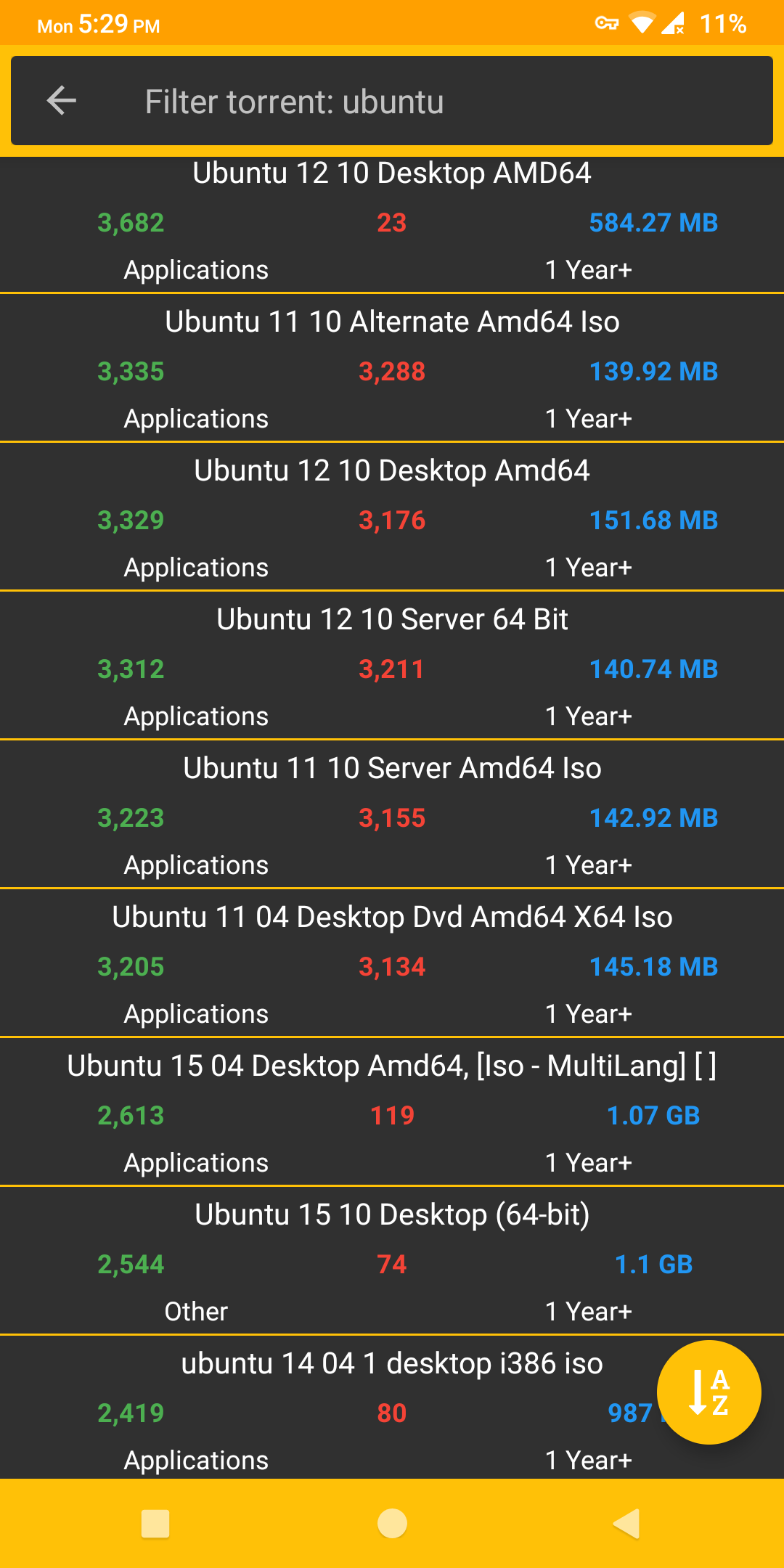
Task: Tap the 1 Year+ label on the first result
Action: pyautogui.click(x=589, y=269)
